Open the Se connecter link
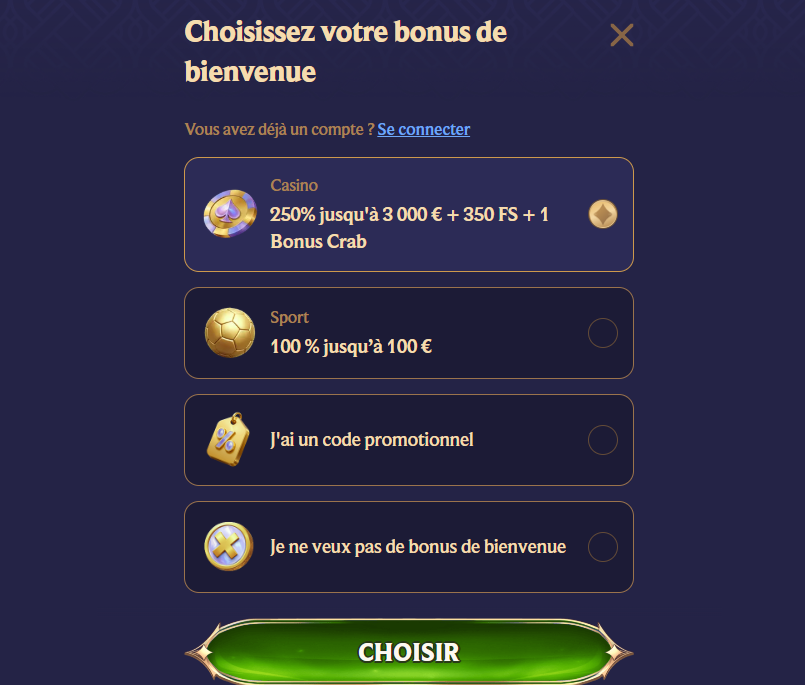The height and width of the screenshot is (685, 805). point(423,129)
